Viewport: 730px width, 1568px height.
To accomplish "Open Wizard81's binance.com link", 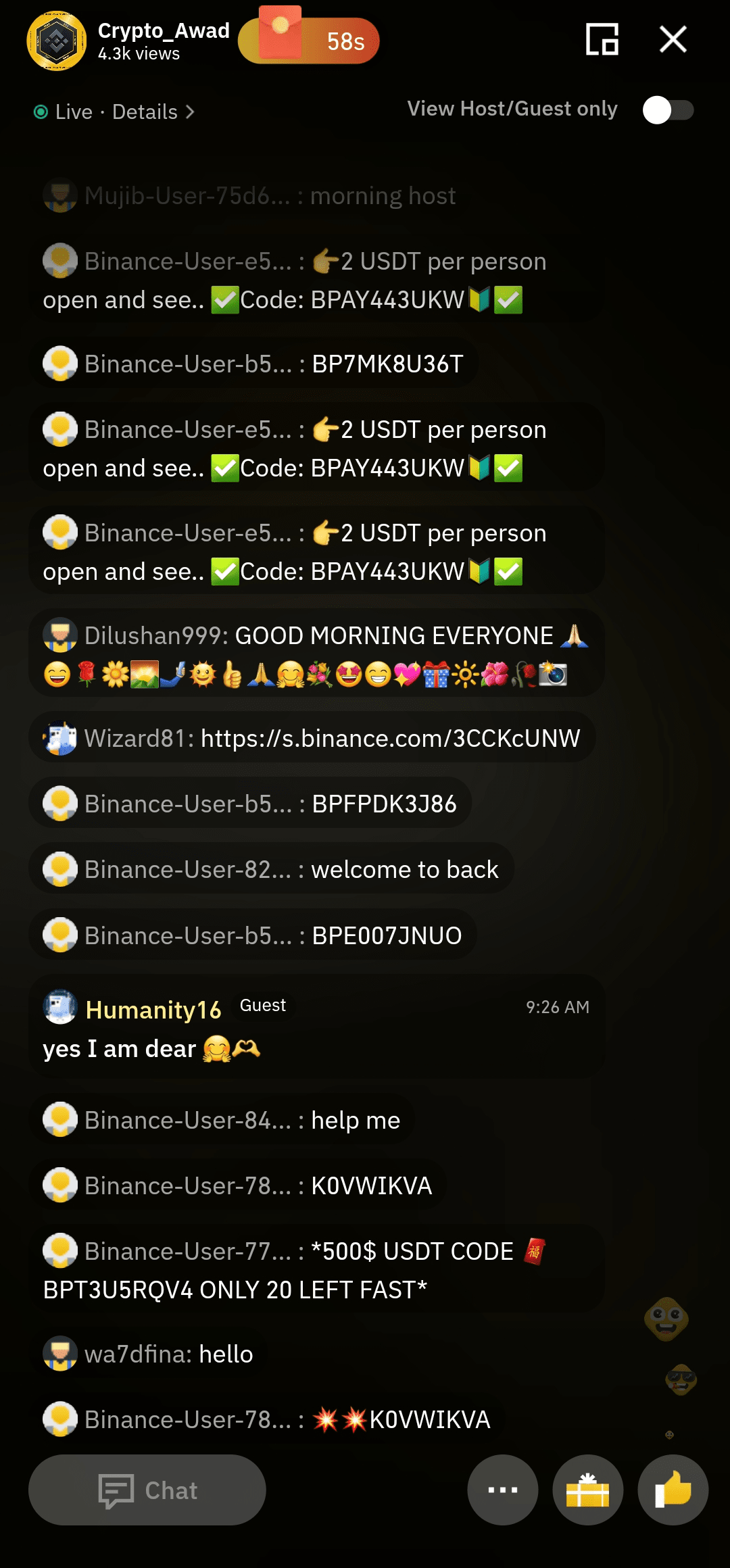I will pyautogui.click(x=390, y=738).
